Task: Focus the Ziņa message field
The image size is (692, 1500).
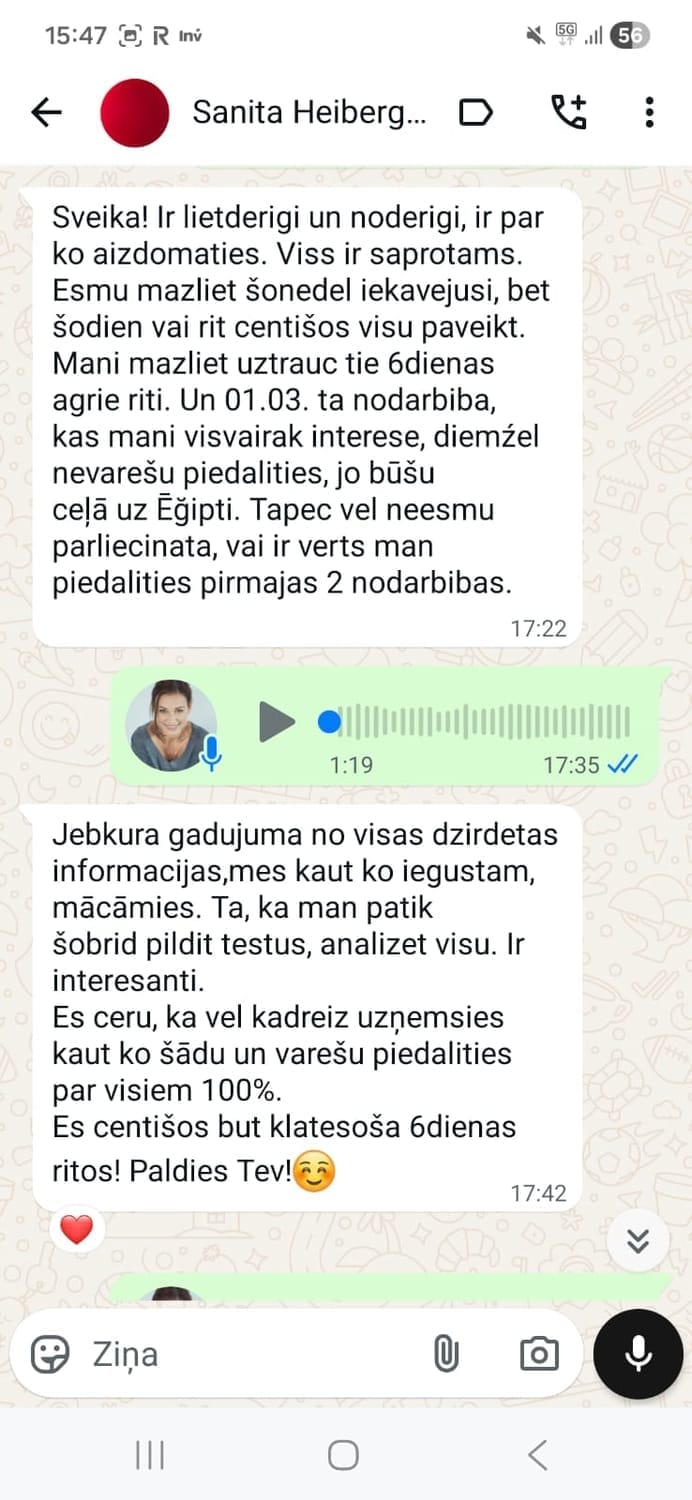Action: (x=250, y=1355)
